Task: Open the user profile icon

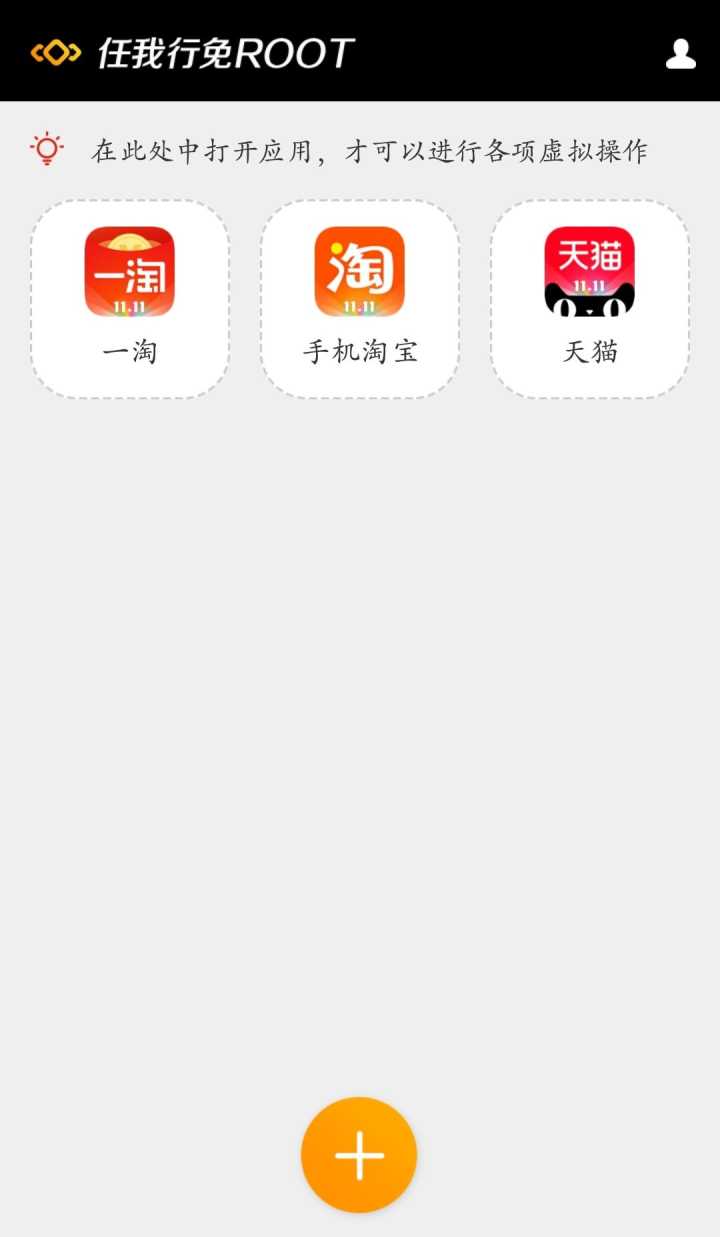Action: coord(681,54)
